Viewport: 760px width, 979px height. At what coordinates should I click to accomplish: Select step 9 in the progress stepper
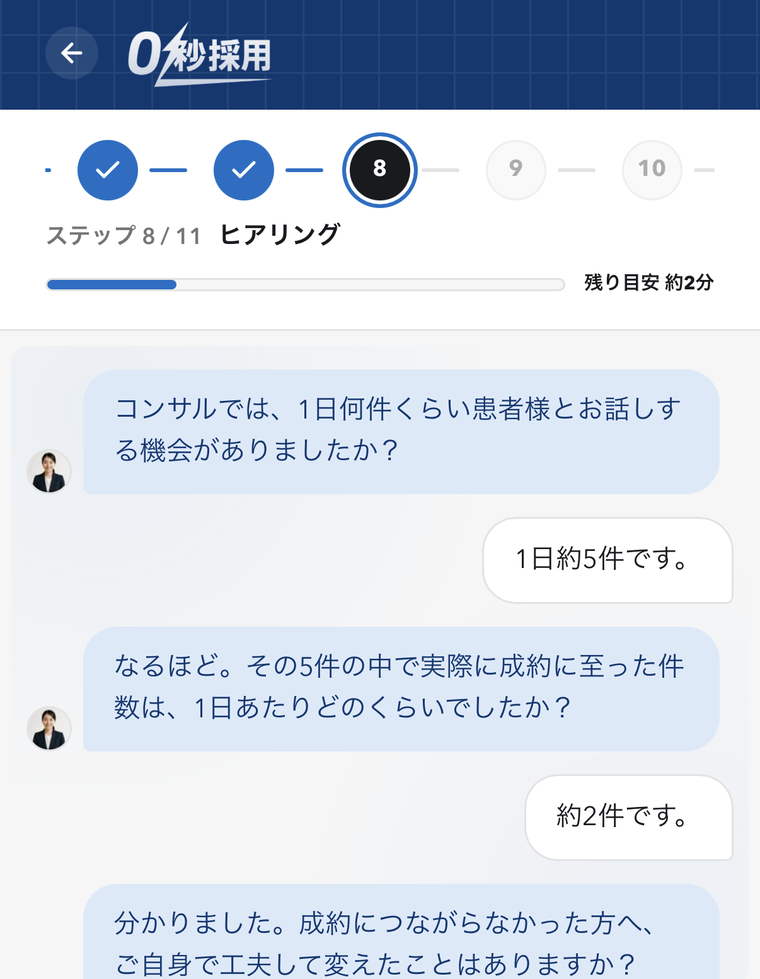tap(516, 170)
